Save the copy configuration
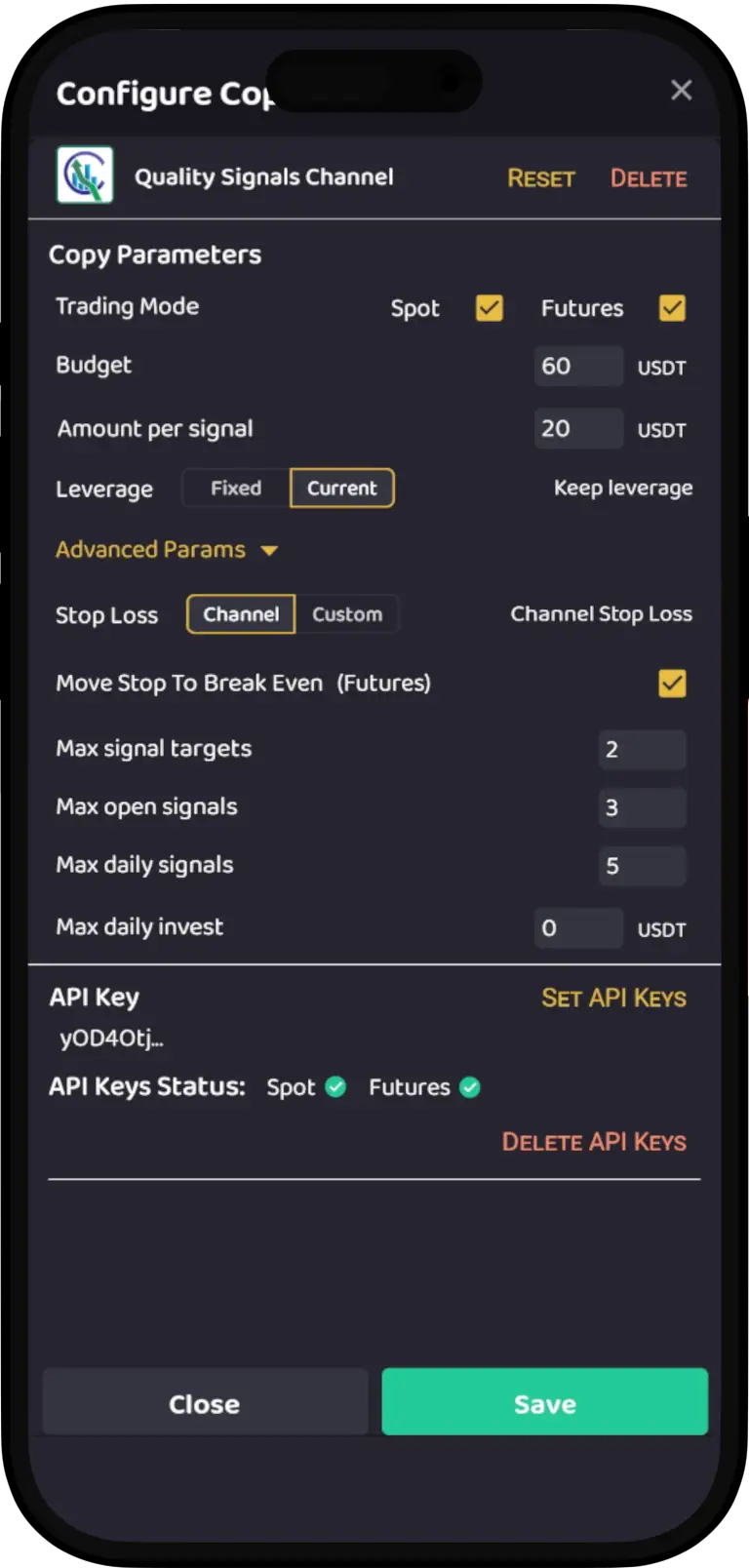This screenshot has width=749, height=1568. click(544, 1401)
